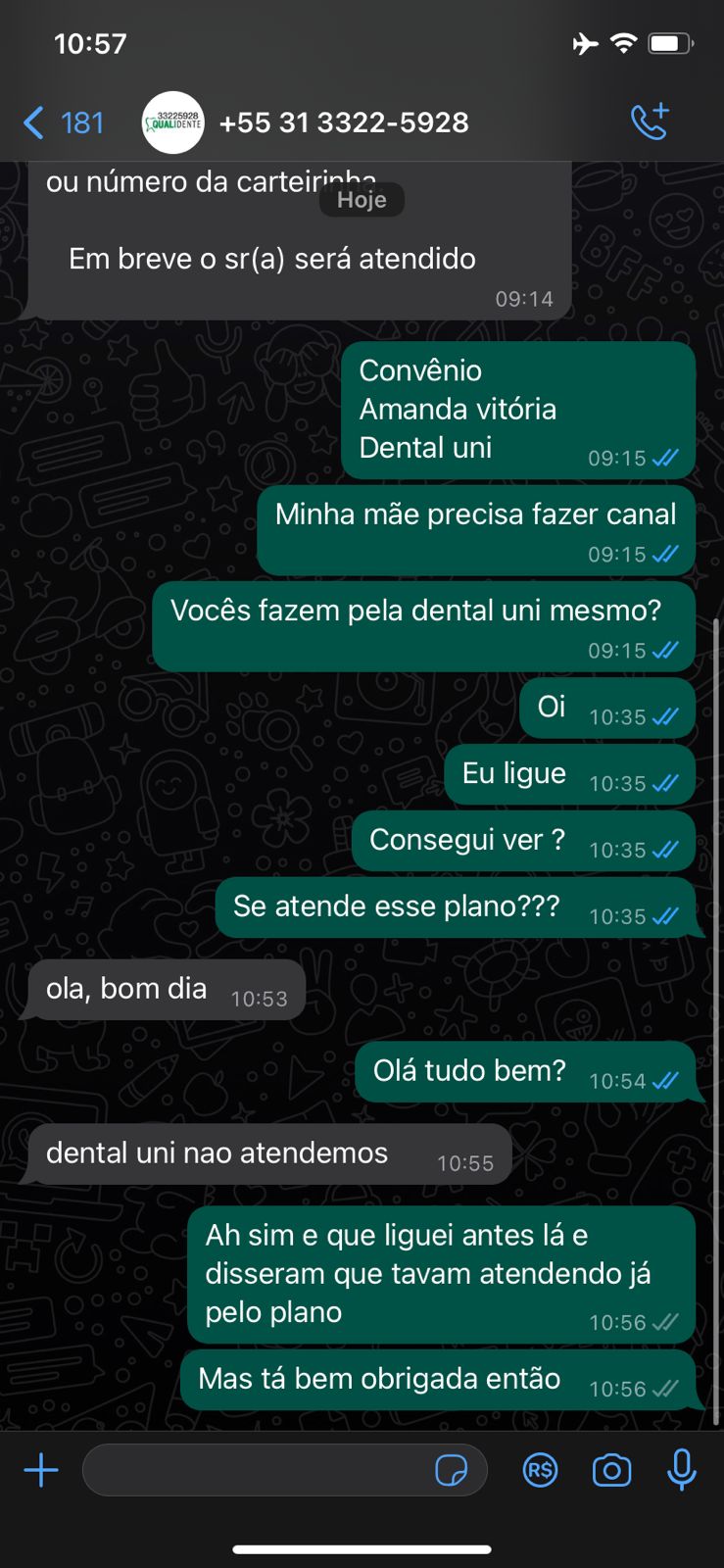Focus the message text field
The width and height of the screenshot is (724, 1568).
pos(255,1470)
